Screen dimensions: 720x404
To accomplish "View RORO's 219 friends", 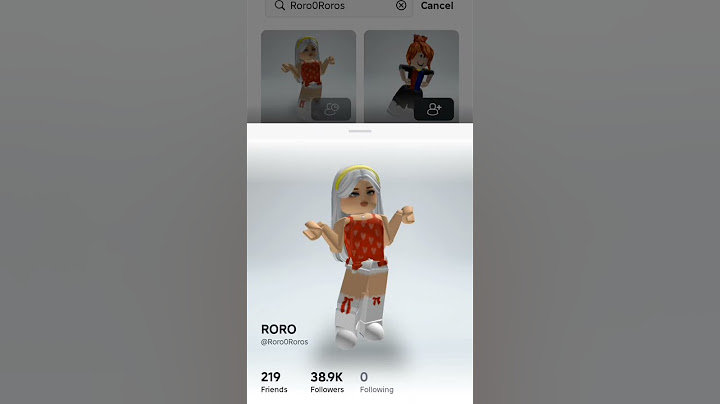I will point(272,382).
